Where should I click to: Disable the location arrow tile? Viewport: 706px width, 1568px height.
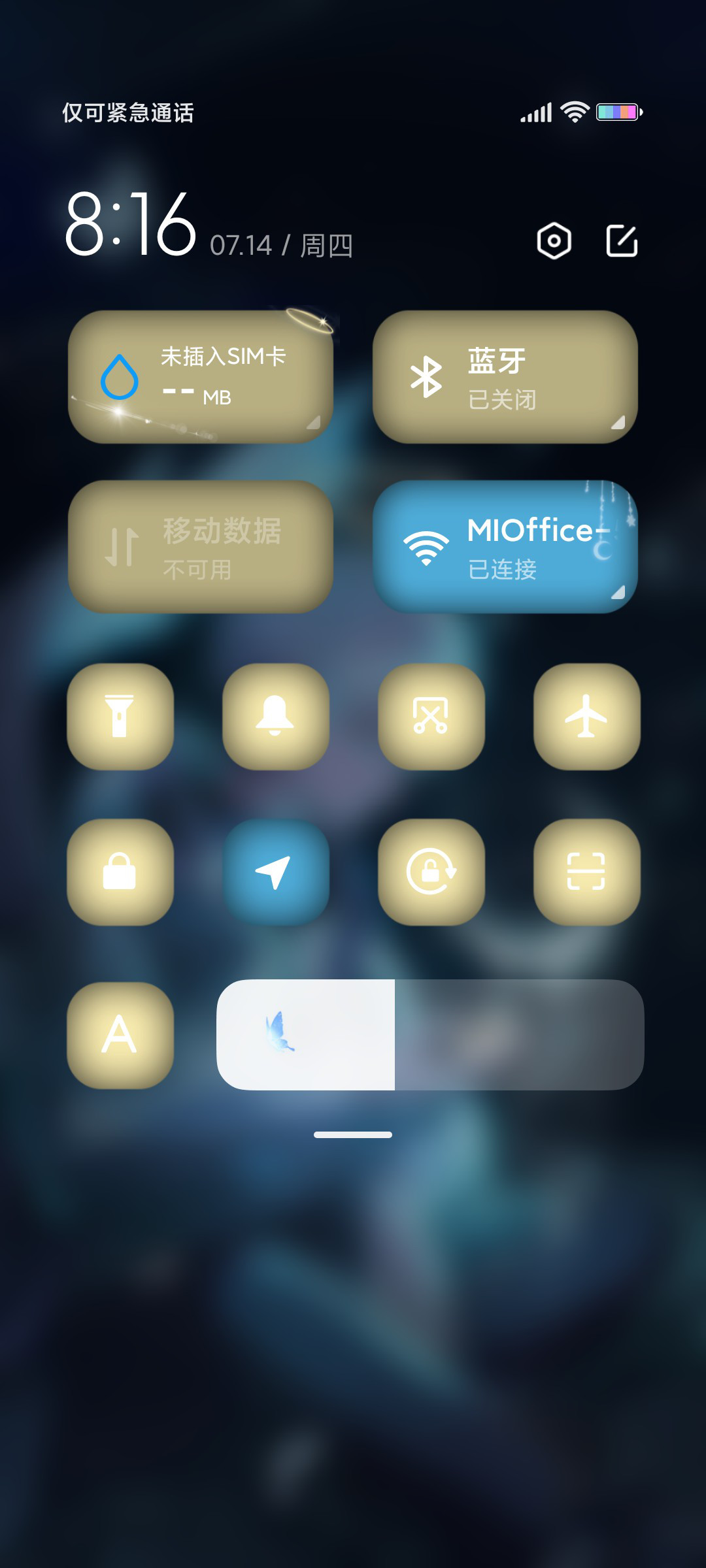tap(275, 872)
